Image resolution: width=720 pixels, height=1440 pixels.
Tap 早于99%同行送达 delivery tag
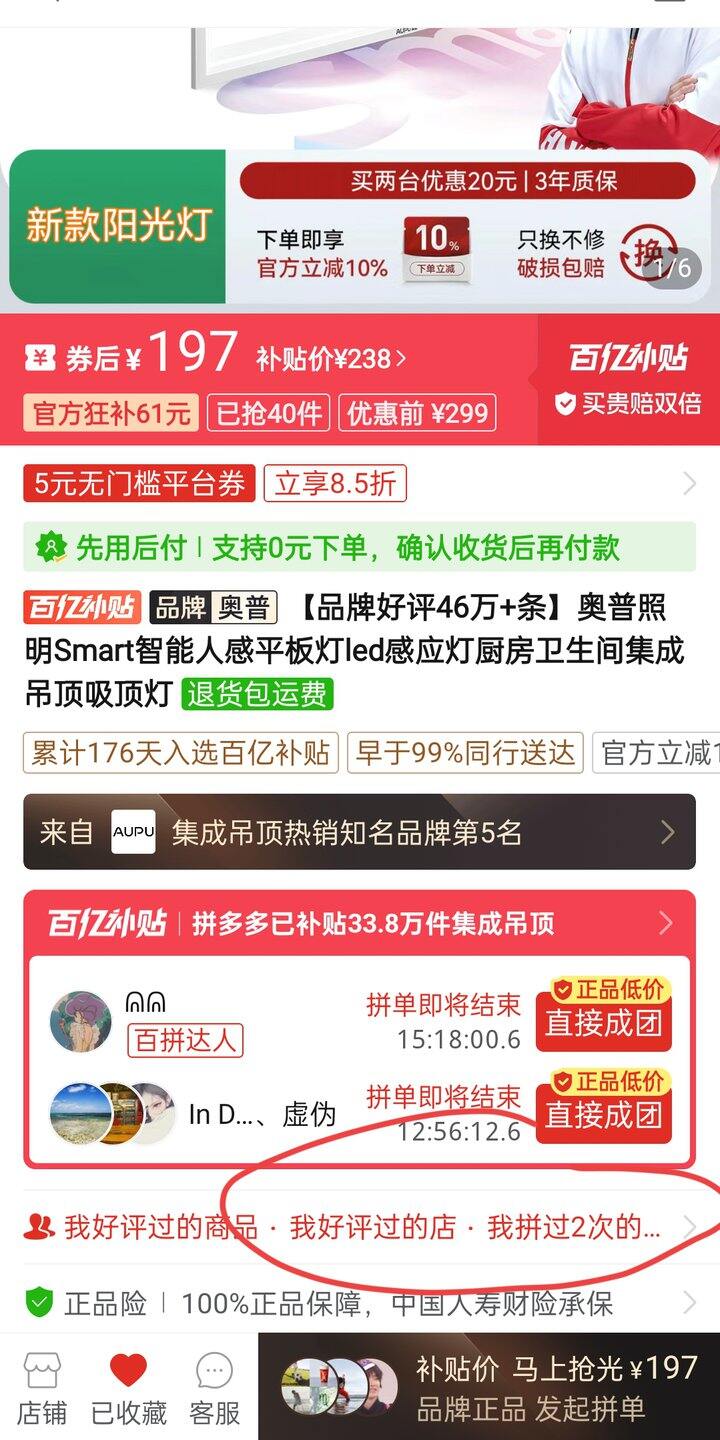[465, 753]
